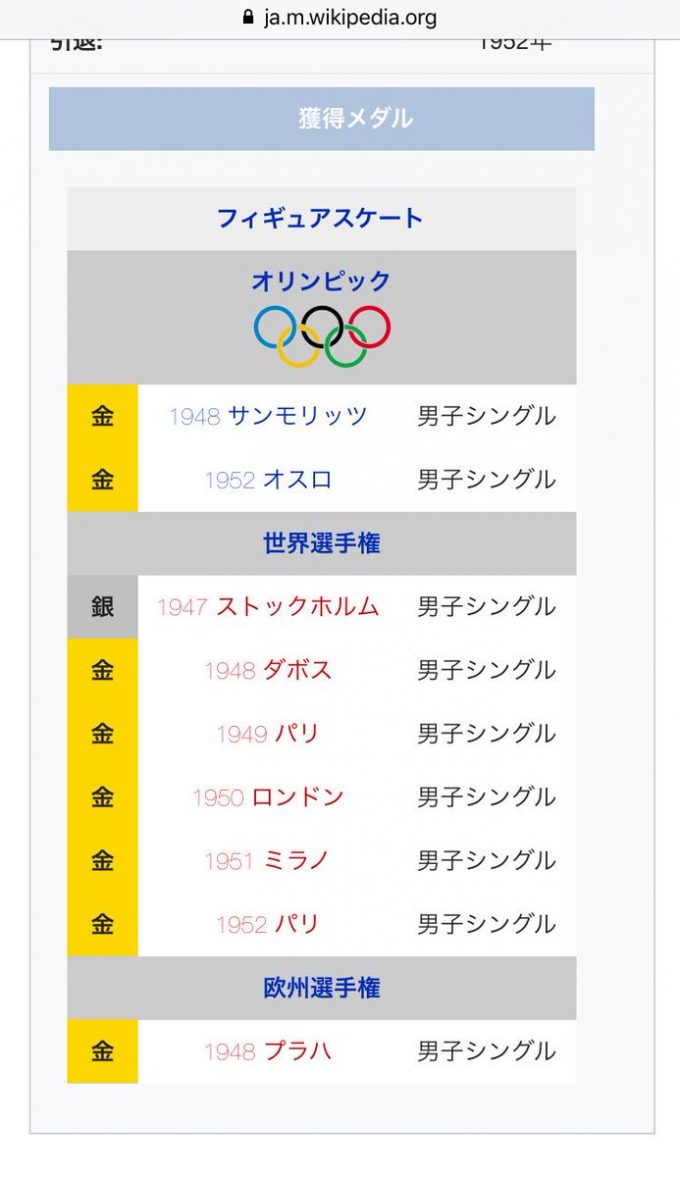The image size is (680, 1177).
Task: Open the ダボス link
Action: [297, 670]
